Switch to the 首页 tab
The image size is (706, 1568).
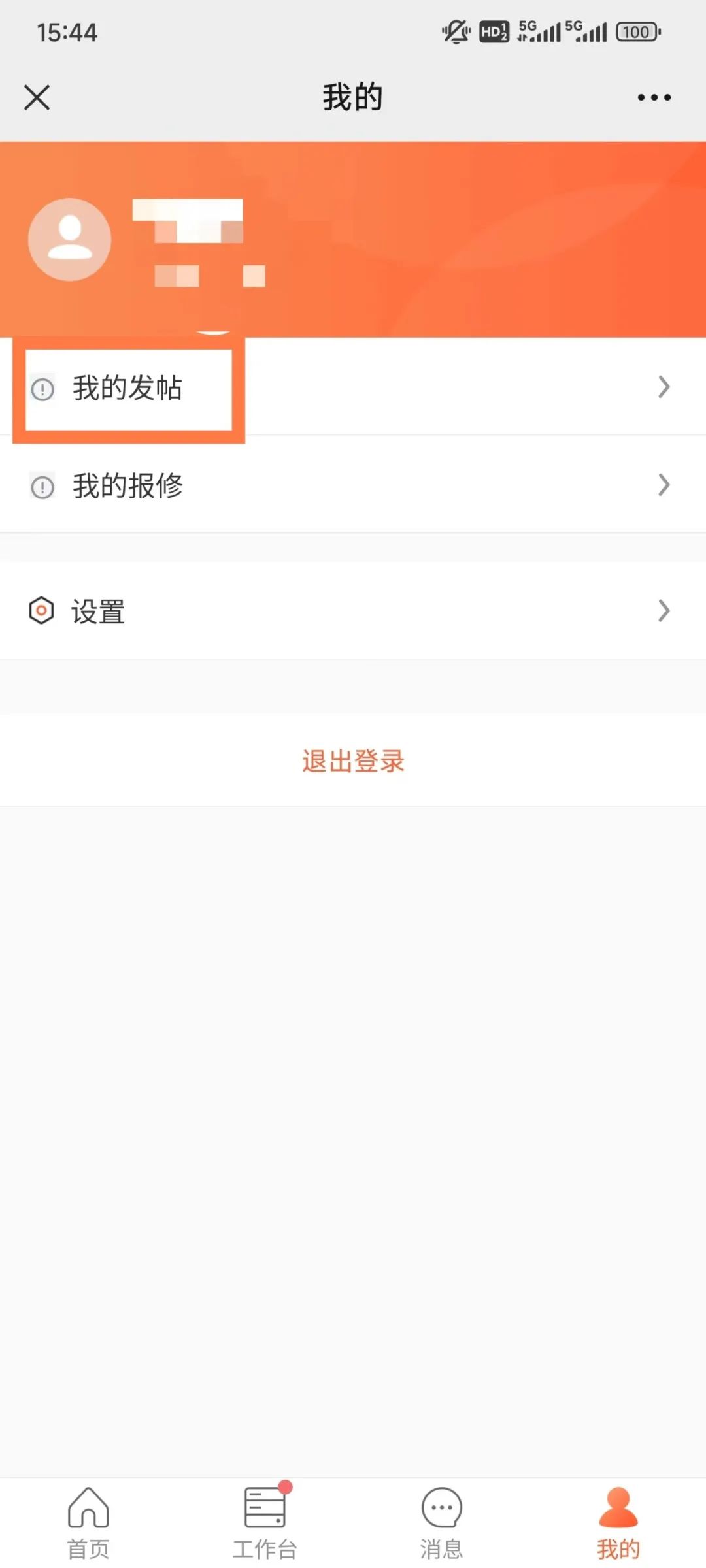point(88,1522)
